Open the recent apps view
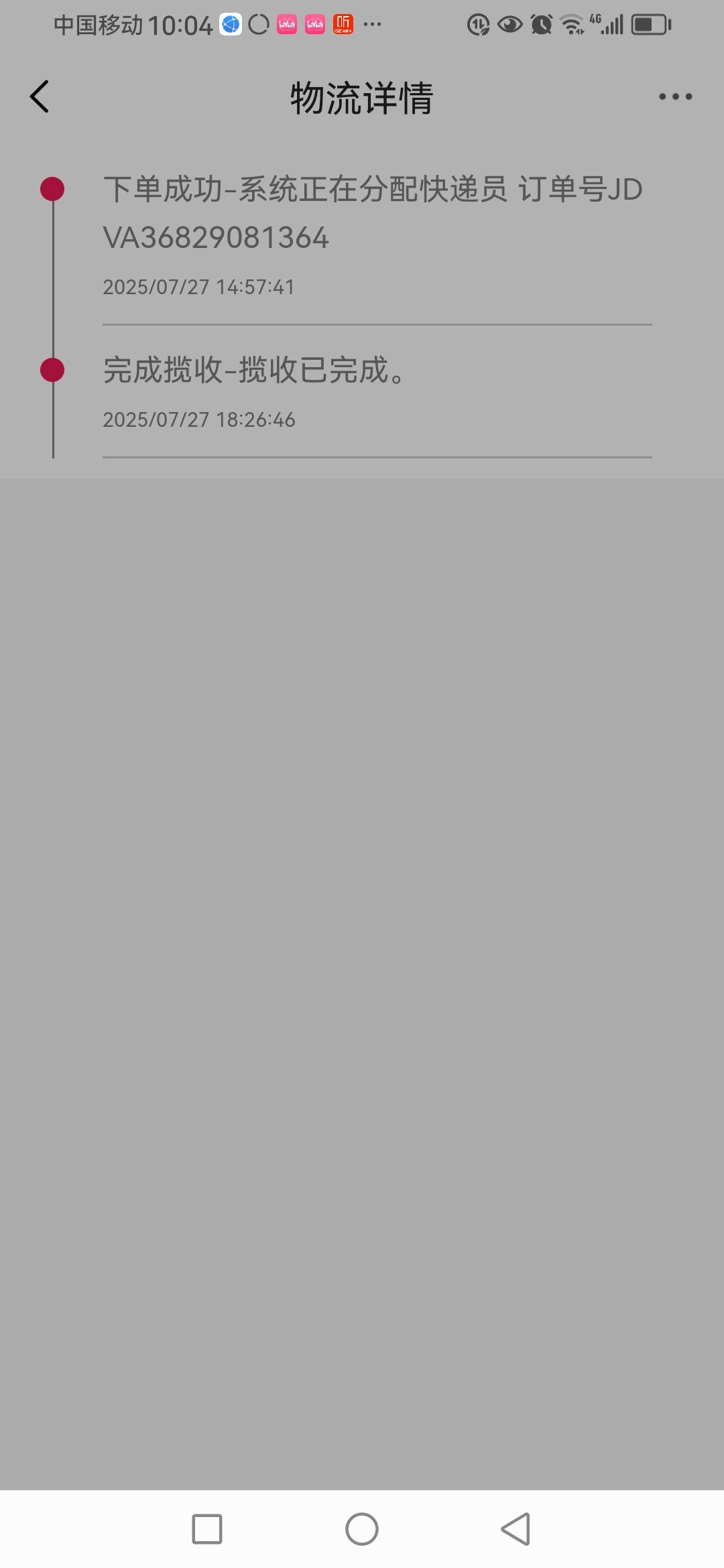This screenshot has width=724, height=1568. [x=207, y=1529]
